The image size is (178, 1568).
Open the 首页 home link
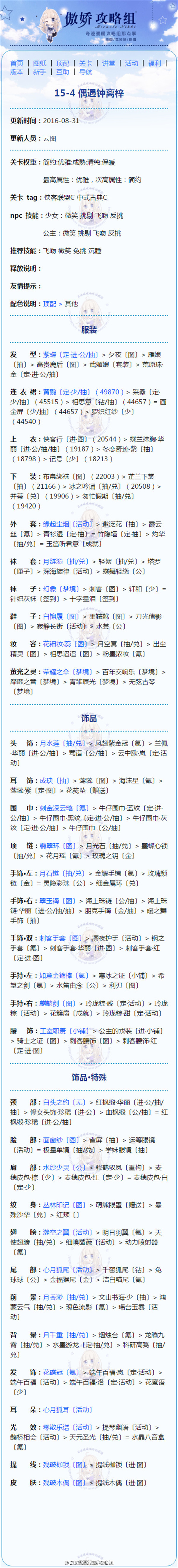click(x=16, y=63)
